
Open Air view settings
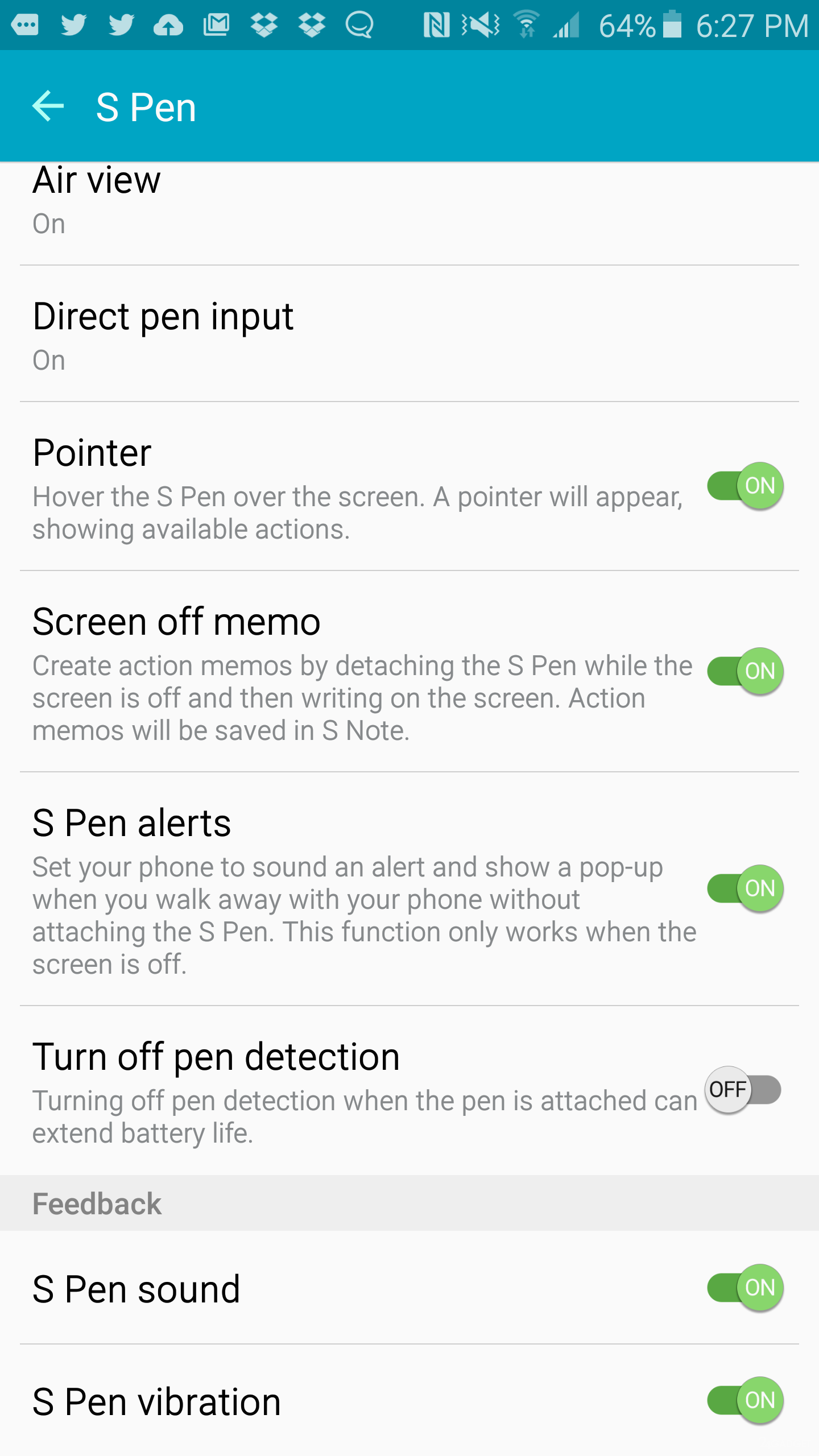coord(409,202)
